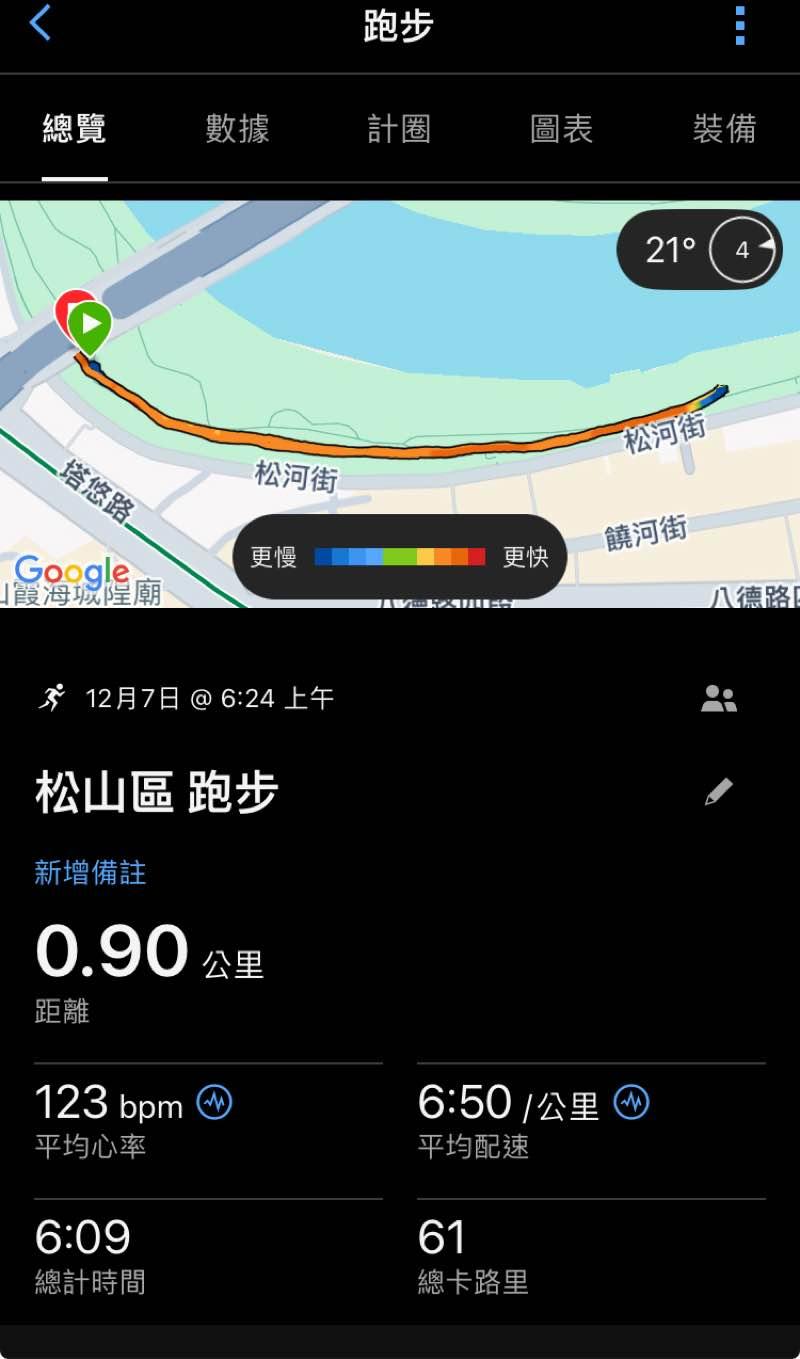Switch to the 數據 tab
Screen dimensions: 800x1359
[x=237, y=129]
